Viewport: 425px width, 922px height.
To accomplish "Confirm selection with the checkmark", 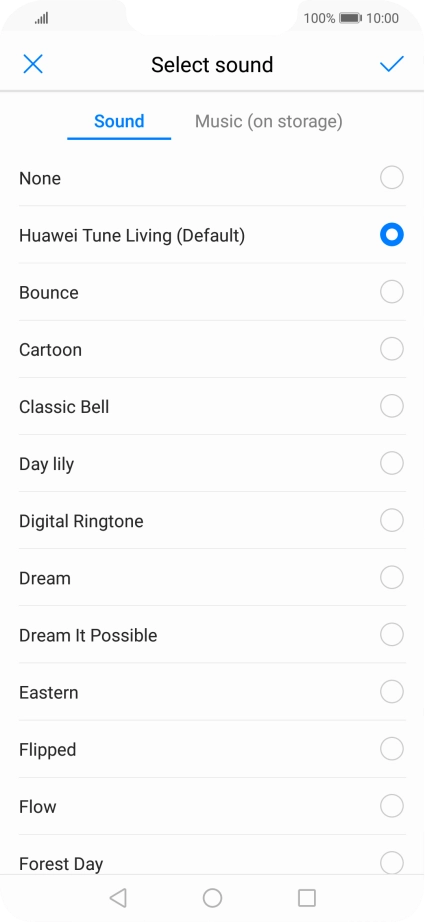I will (392, 64).
